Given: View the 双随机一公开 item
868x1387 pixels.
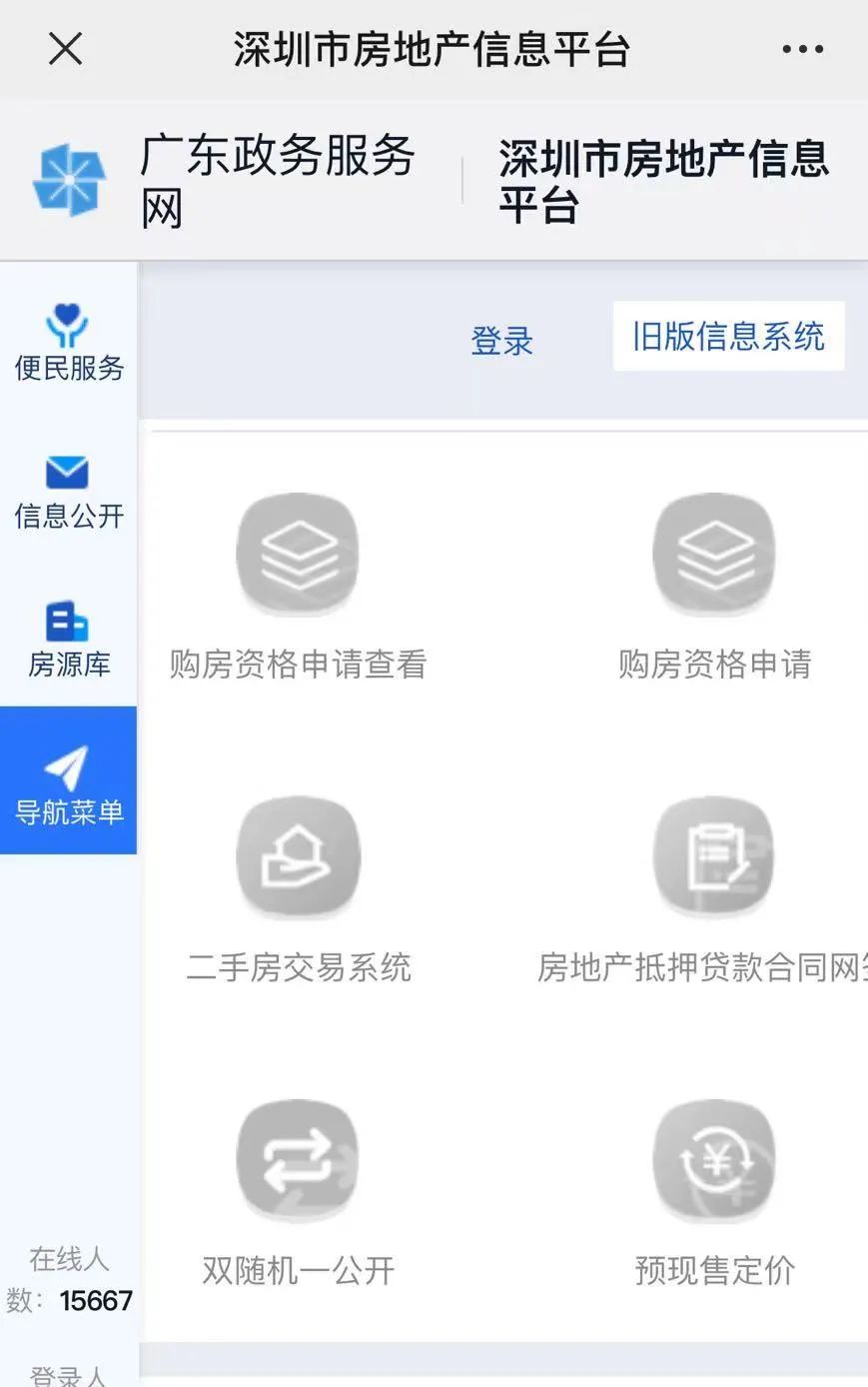Looking at the screenshot, I should click(x=298, y=1190).
